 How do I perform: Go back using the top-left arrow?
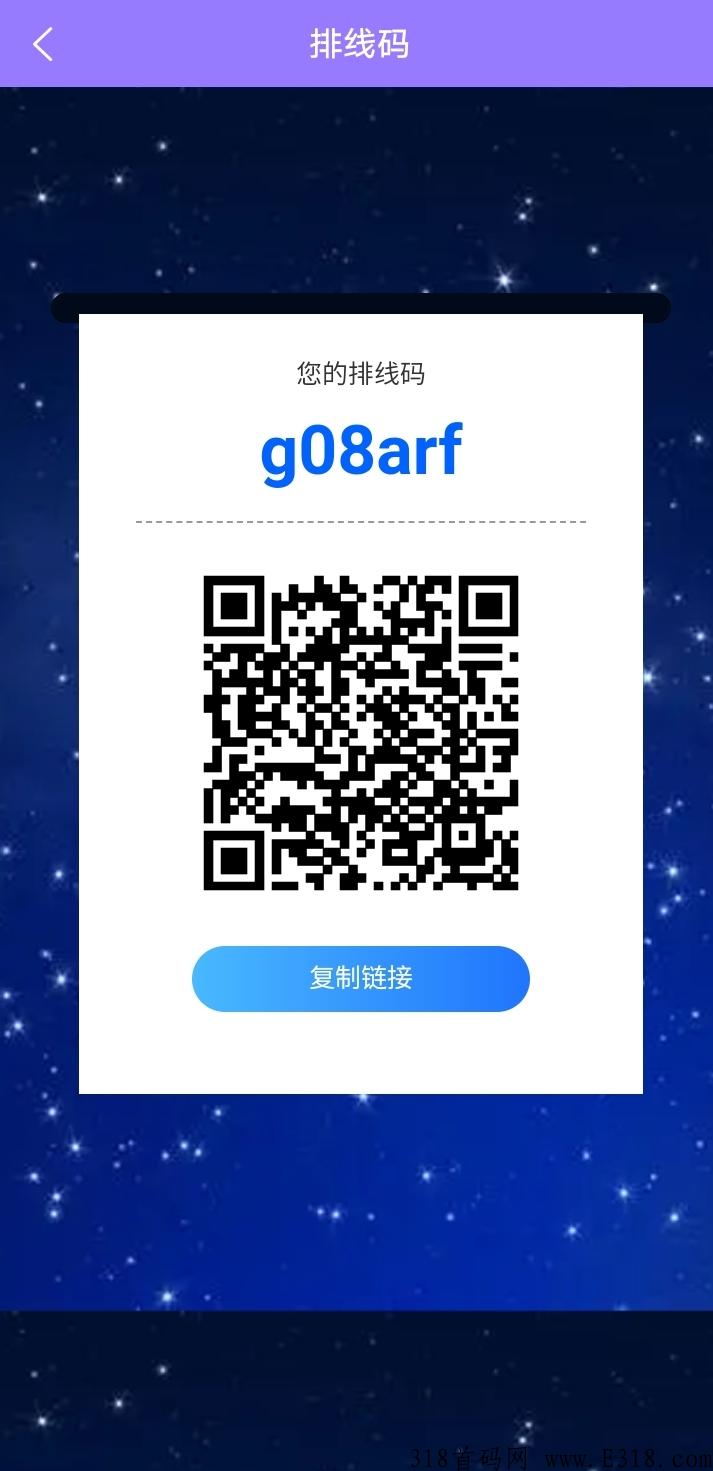pos(42,44)
